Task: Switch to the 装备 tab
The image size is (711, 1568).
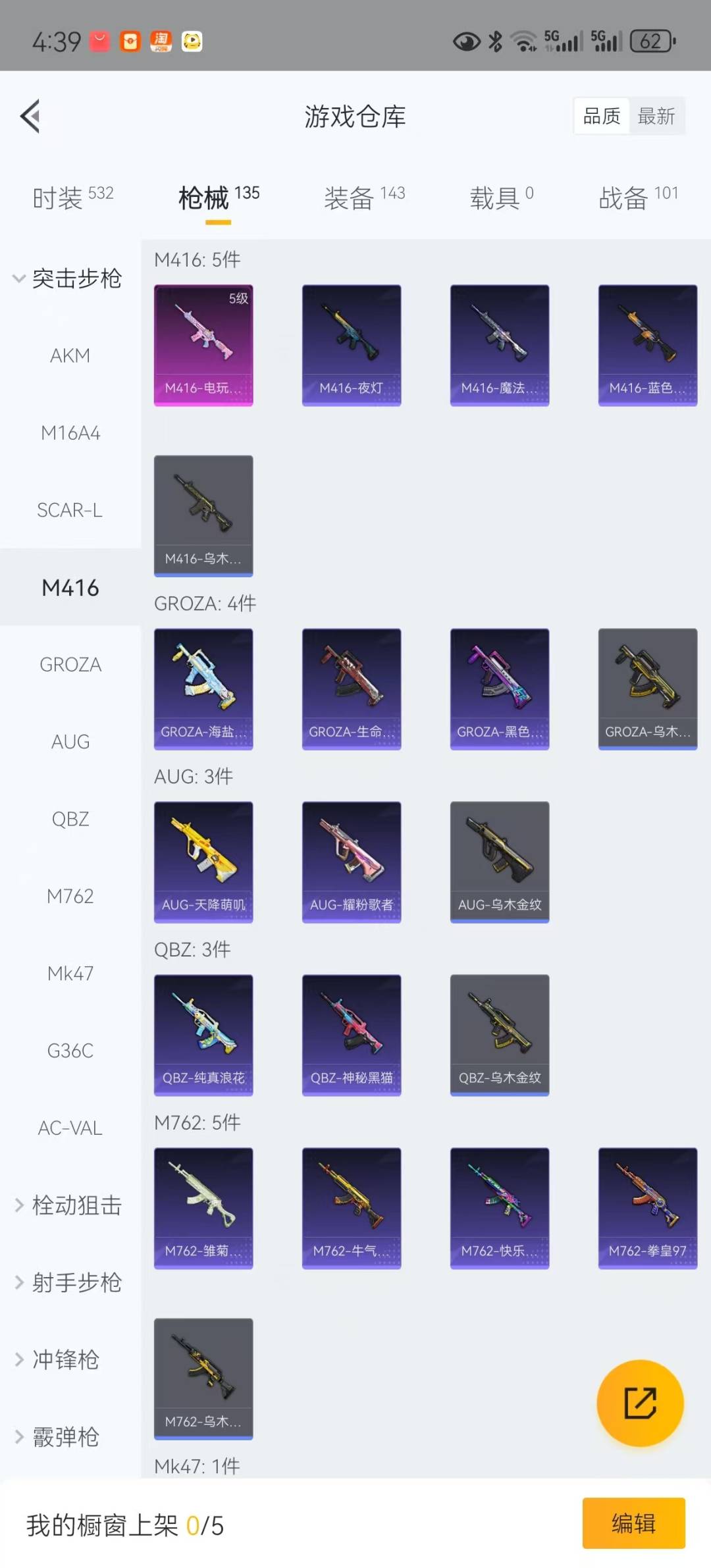Action: click(x=364, y=197)
